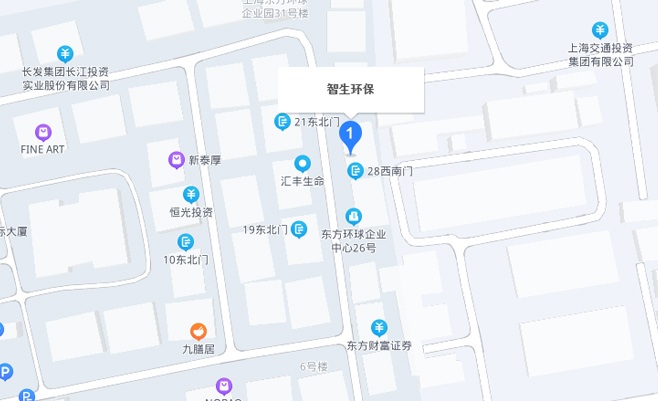Tap the 21东北门 gate marker
The image size is (658, 401).
[x=283, y=122]
